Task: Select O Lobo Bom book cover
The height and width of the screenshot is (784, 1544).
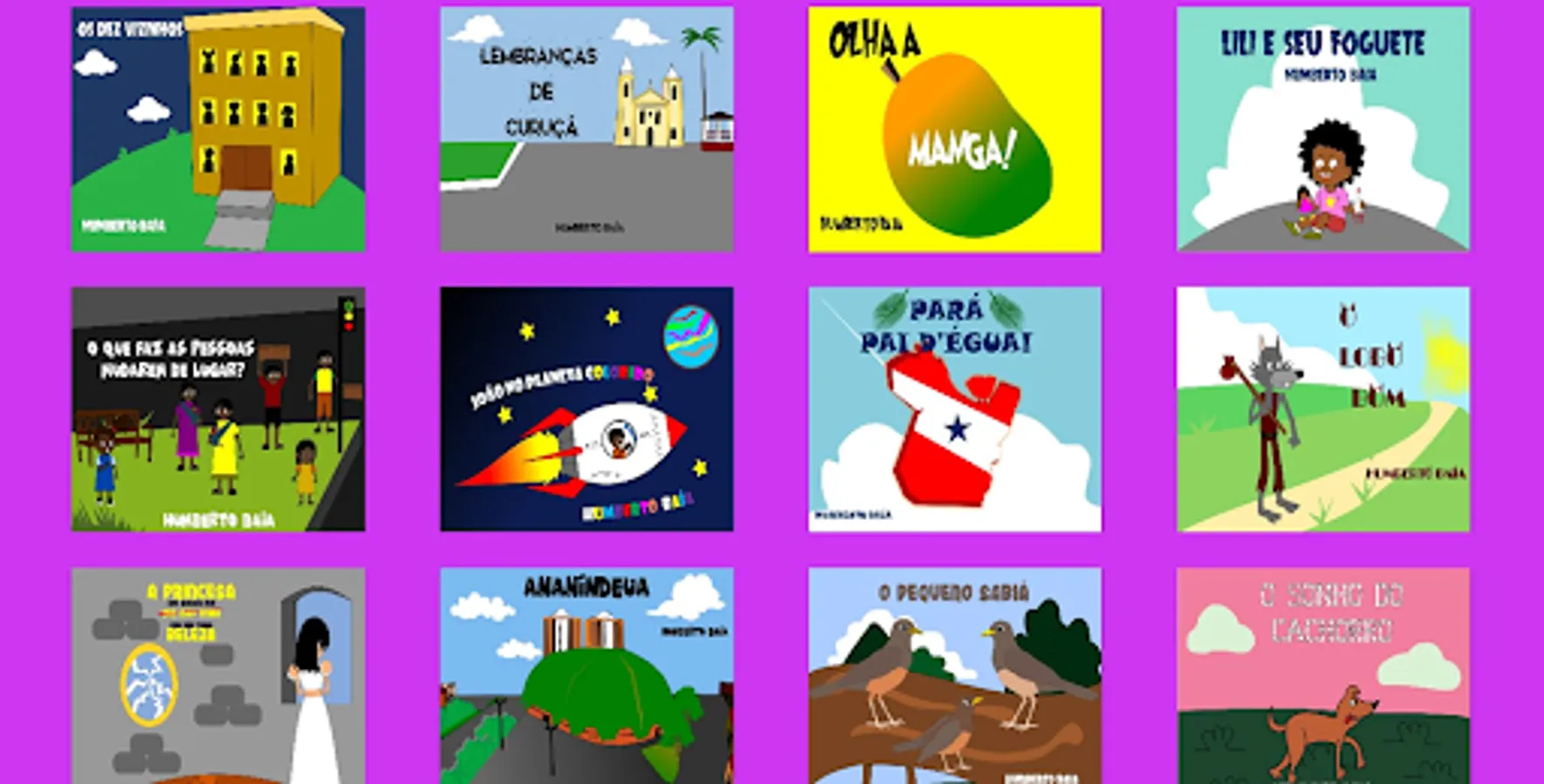Action: point(1323,409)
